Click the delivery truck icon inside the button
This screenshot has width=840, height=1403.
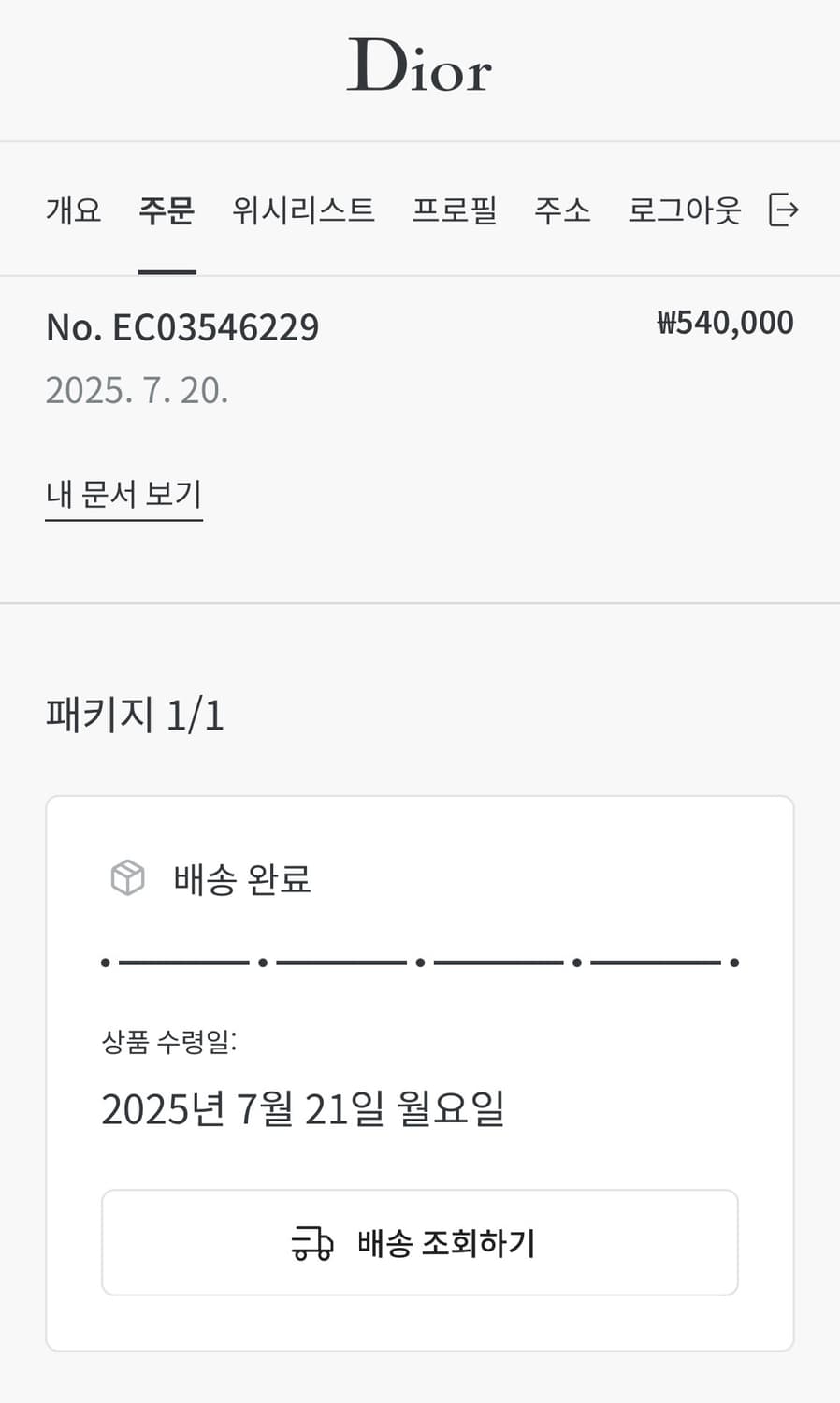(312, 1243)
